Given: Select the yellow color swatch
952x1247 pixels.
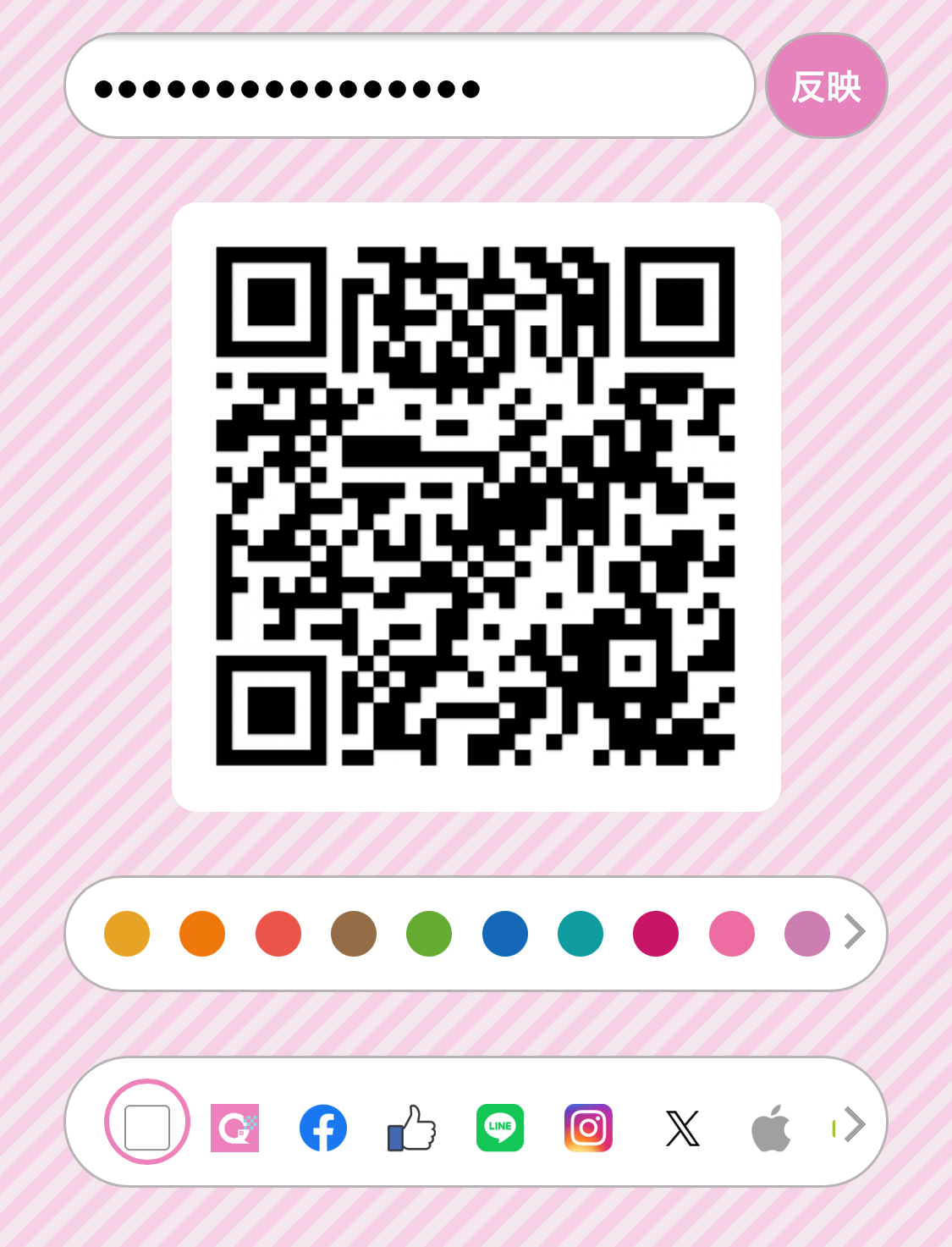Looking at the screenshot, I should (127, 934).
